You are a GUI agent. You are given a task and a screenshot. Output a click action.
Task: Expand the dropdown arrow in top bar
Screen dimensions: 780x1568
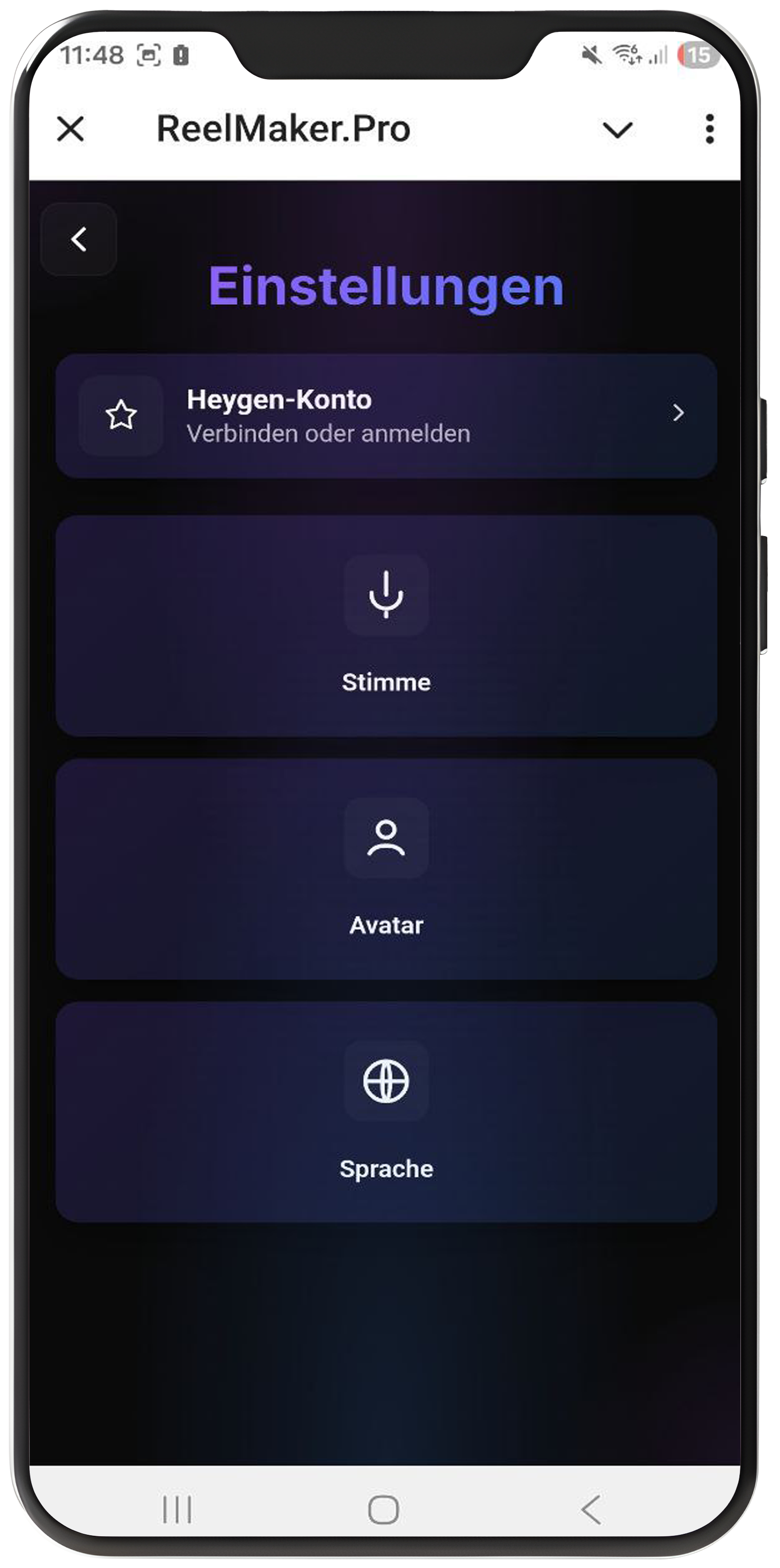click(617, 129)
